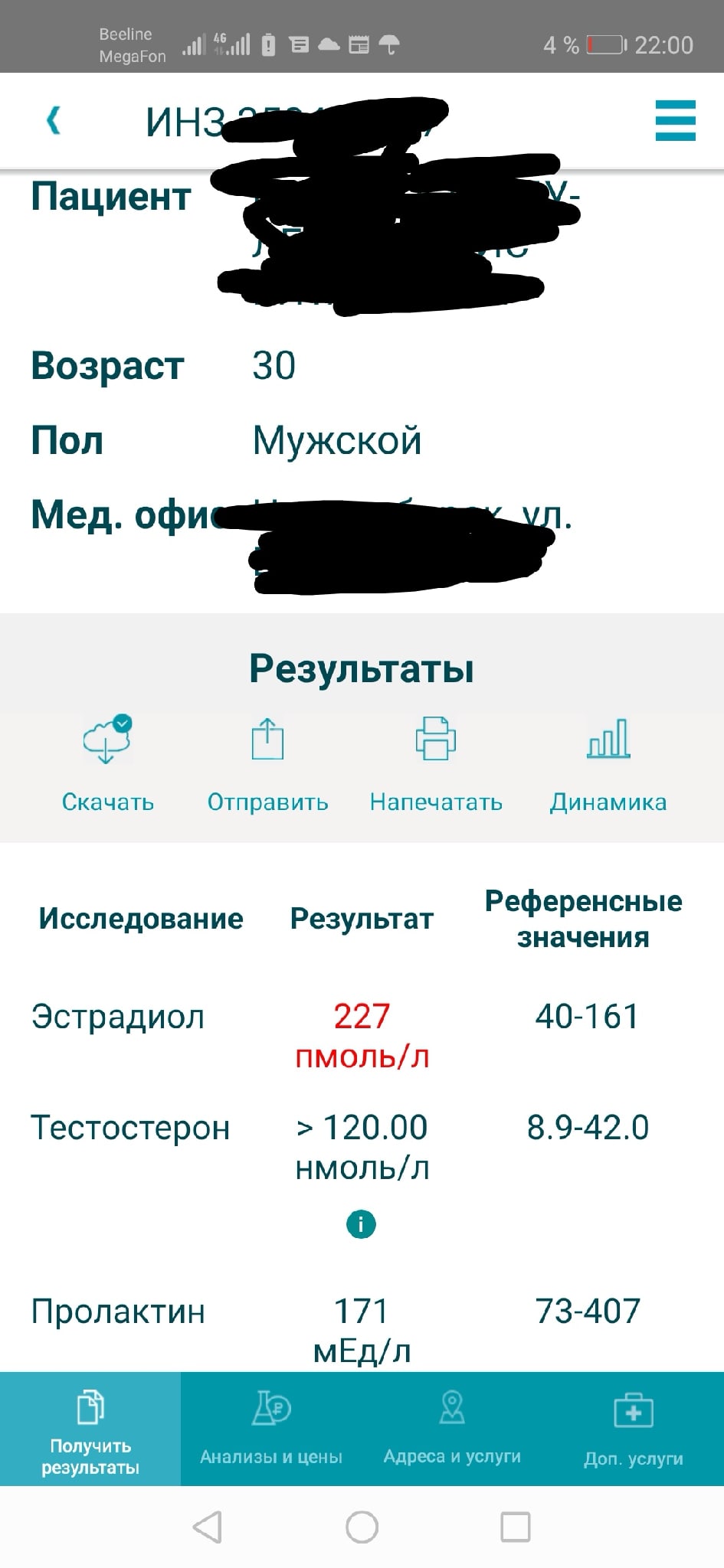Go back using the top-left arrow
The height and width of the screenshot is (1568, 724).
[54, 120]
